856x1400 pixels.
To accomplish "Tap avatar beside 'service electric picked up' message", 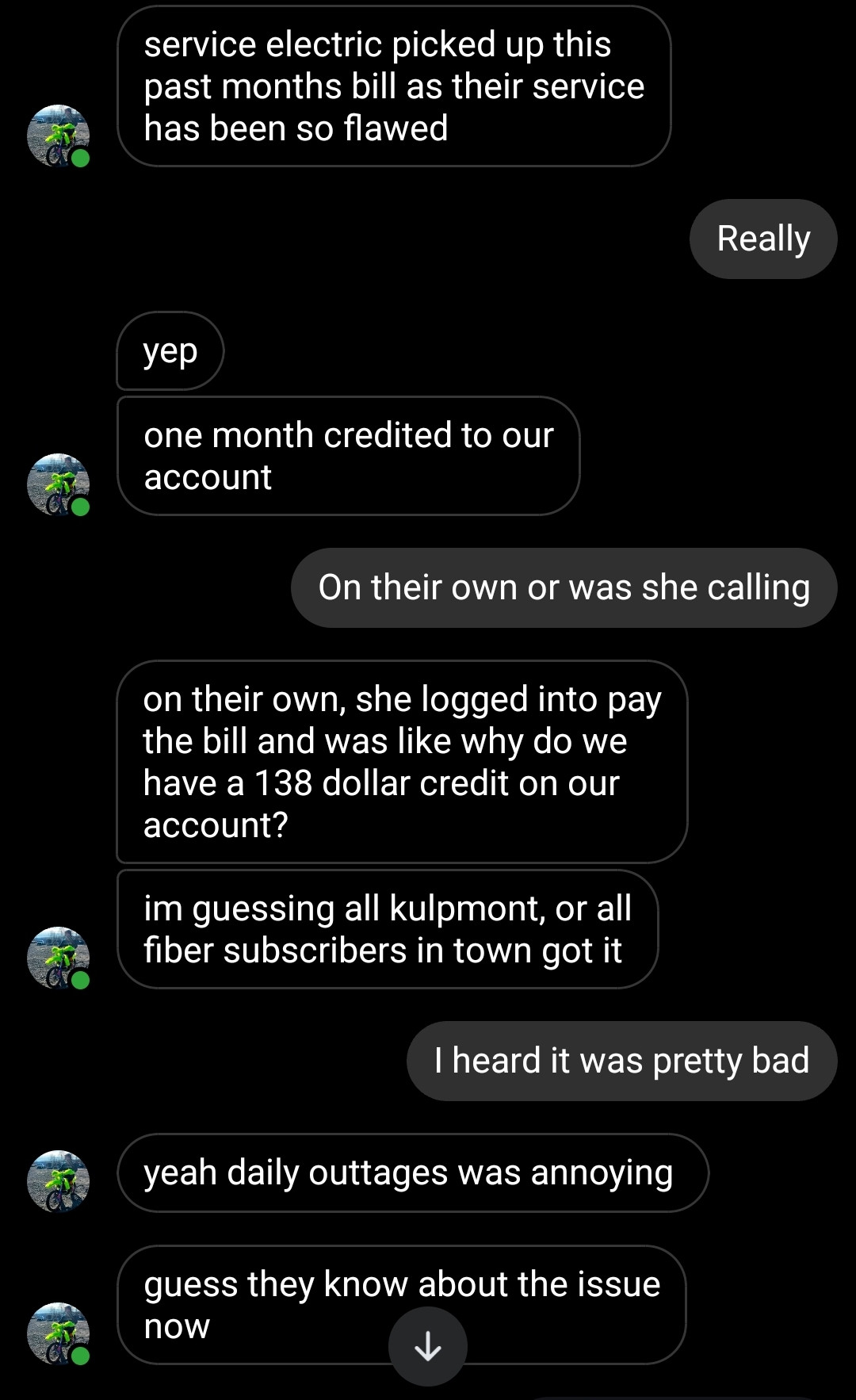I will point(58,136).
